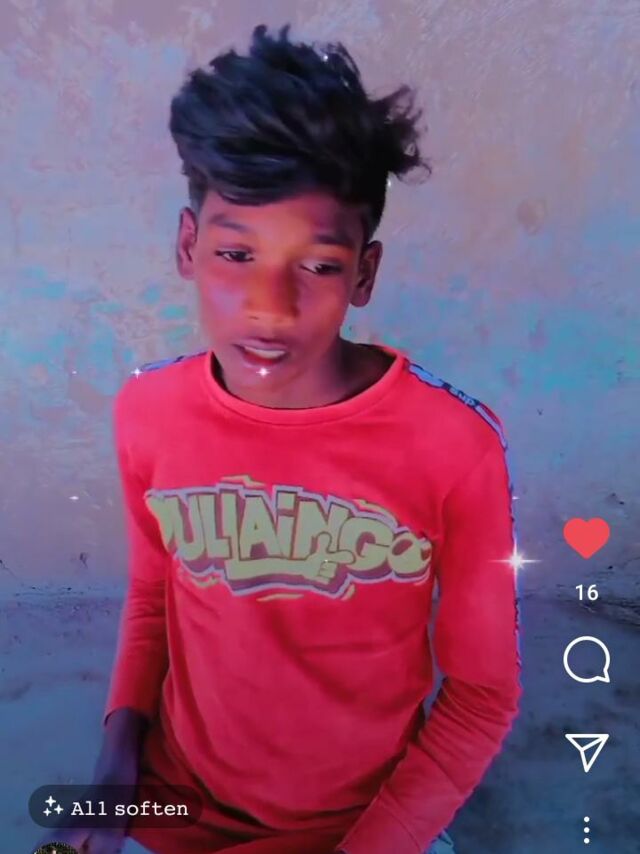This screenshot has height=854, width=640.
Task: Unlike the reel with the heart icon
Action: click(586, 538)
